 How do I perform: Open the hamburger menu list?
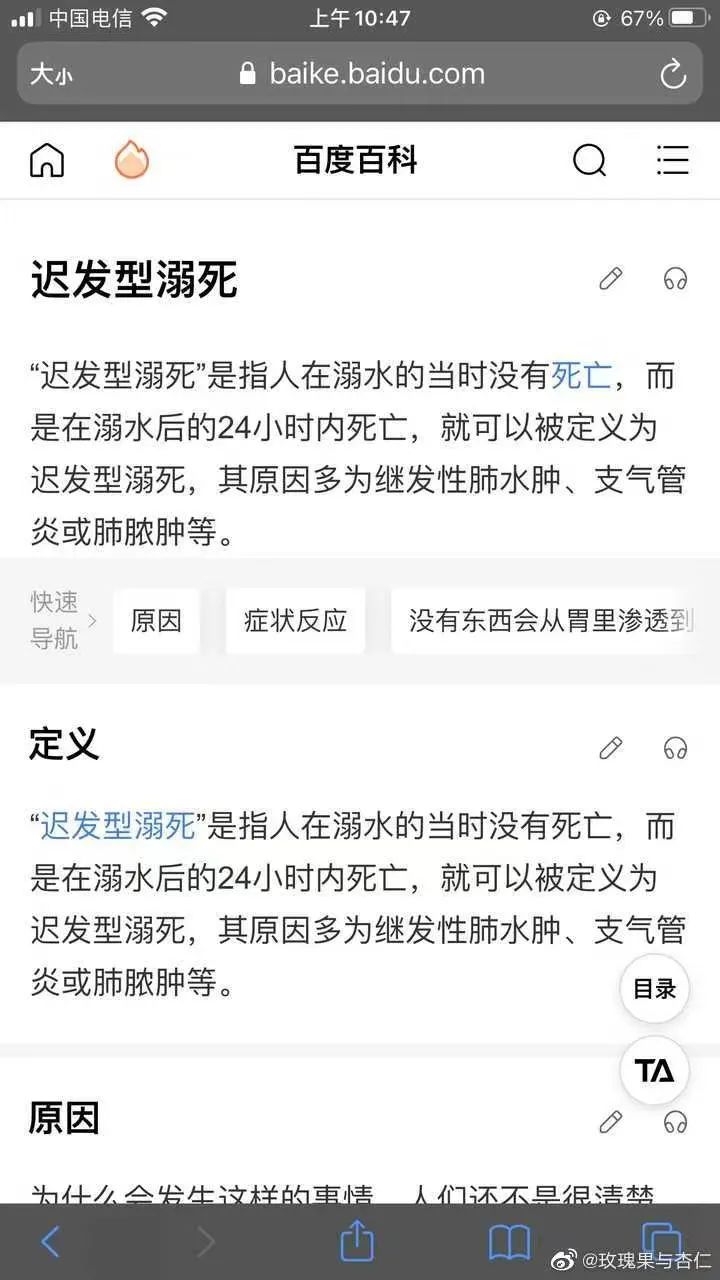point(672,160)
